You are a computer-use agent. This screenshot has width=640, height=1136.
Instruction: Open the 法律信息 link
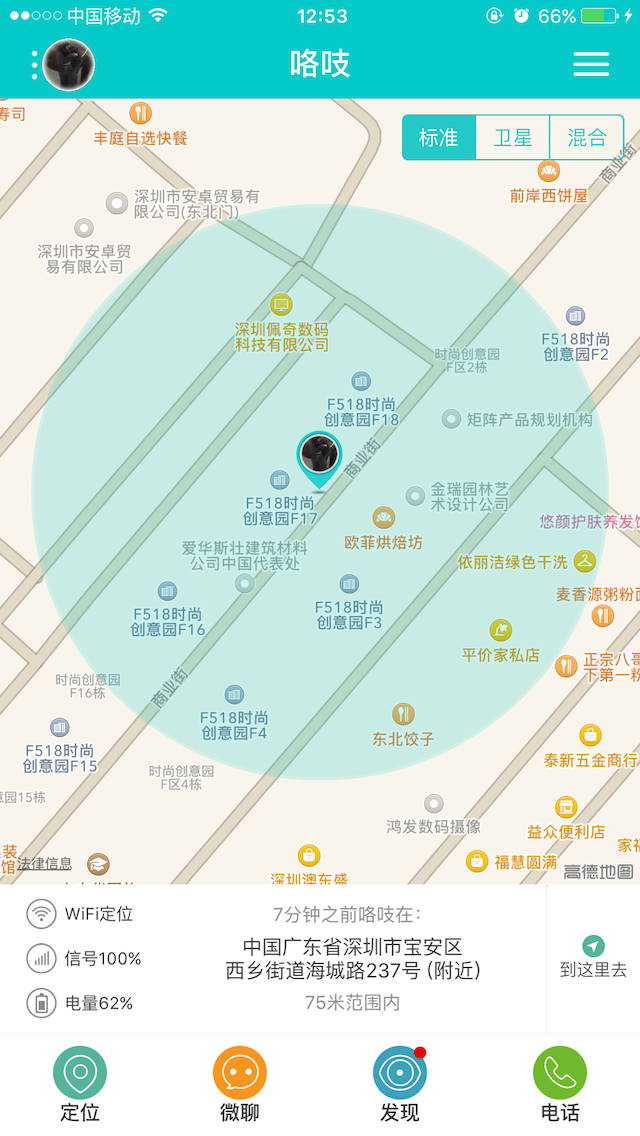pos(45,863)
